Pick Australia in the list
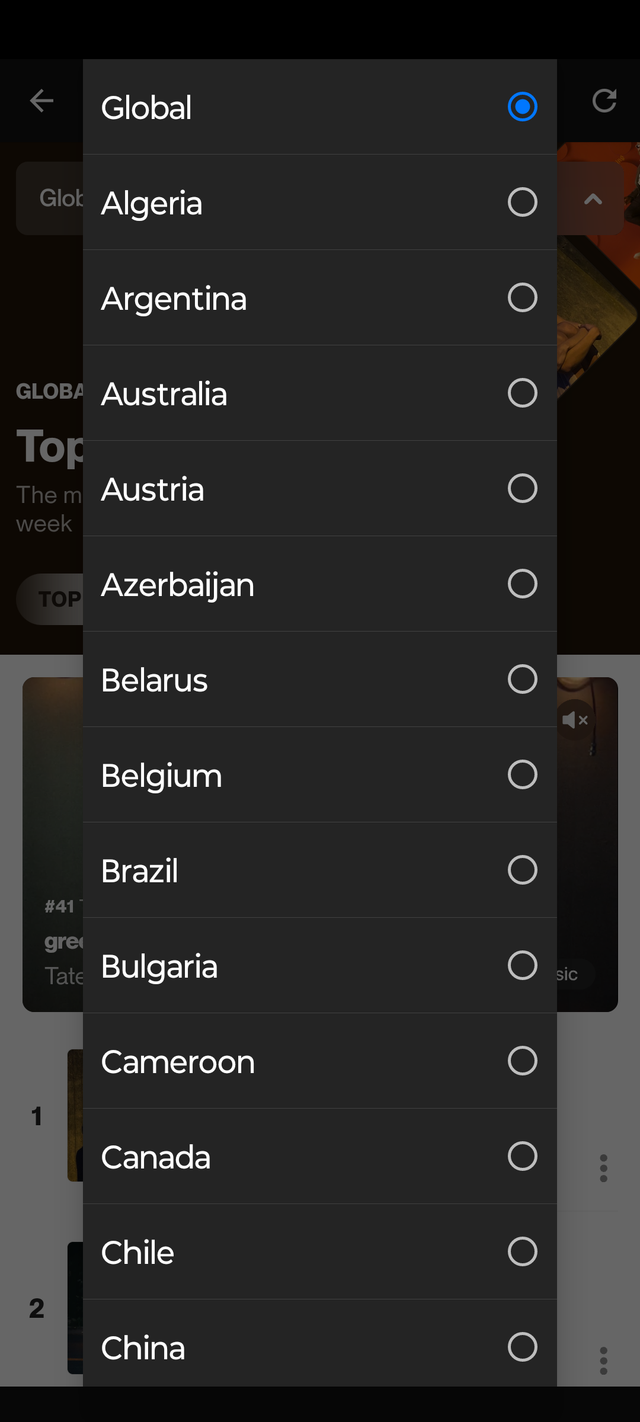This screenshot has height=1422, width=640. coord(320,393)
